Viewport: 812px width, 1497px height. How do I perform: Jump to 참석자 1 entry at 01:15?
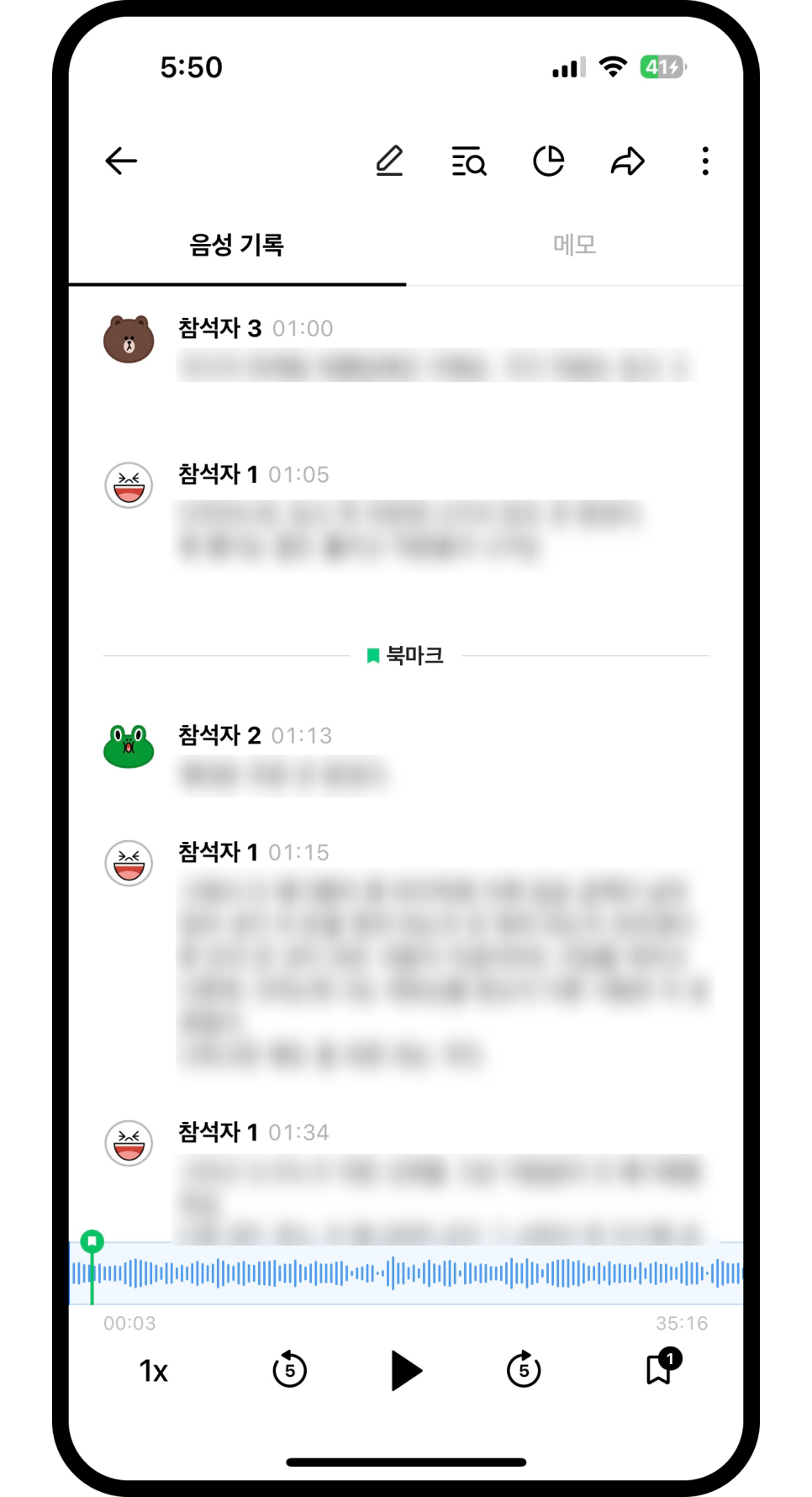[x=406, y=955]
